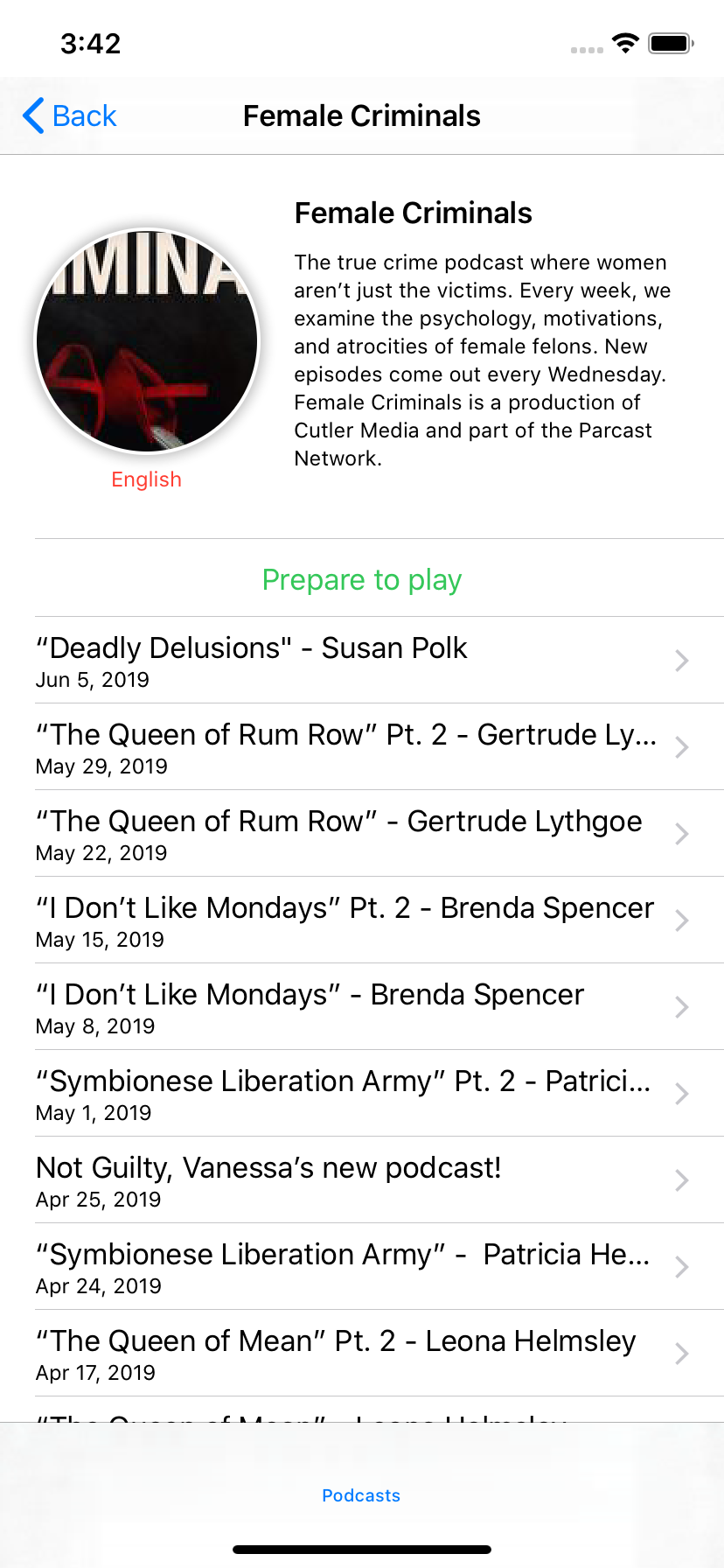Open the Deadly Delusions Susan Polk episode
724x1568 pixels.
coord(362,661)
